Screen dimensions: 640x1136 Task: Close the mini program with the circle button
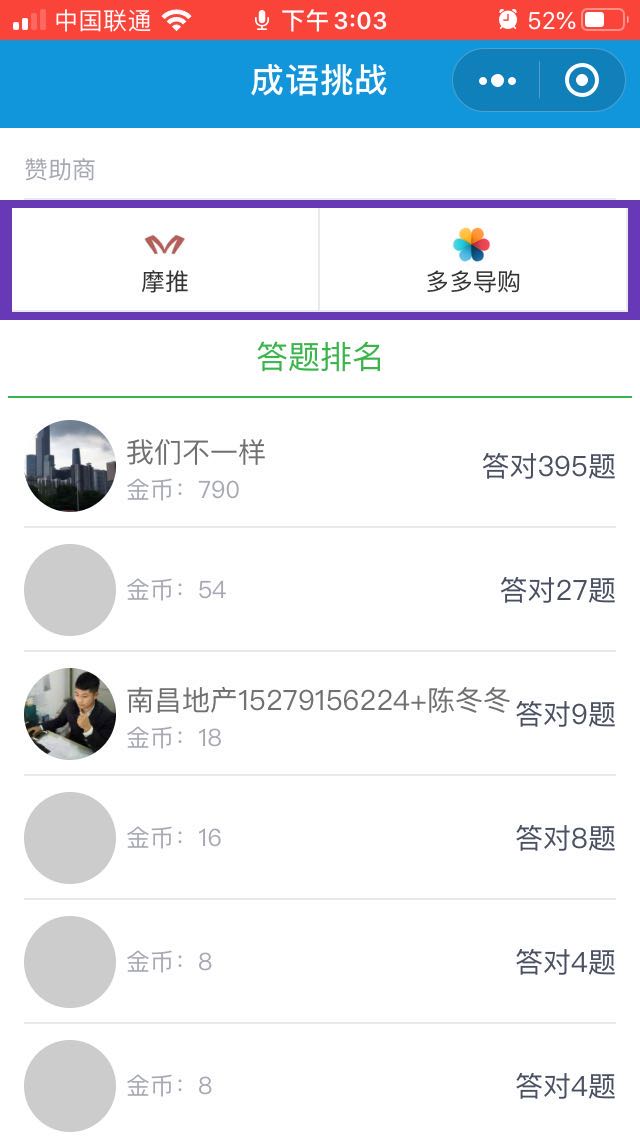(x=582, y=80)
